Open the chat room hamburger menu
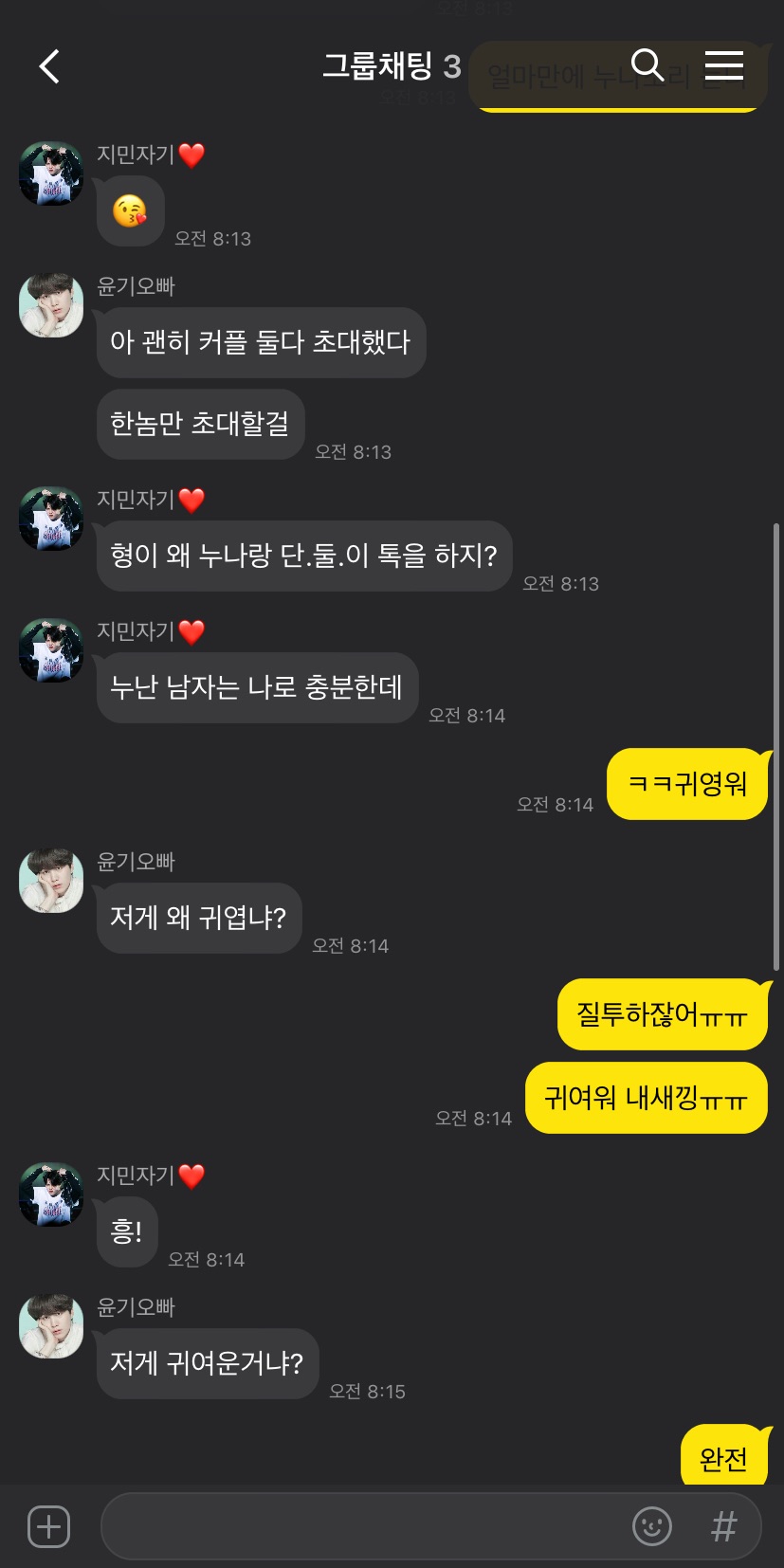 point(723,65)
